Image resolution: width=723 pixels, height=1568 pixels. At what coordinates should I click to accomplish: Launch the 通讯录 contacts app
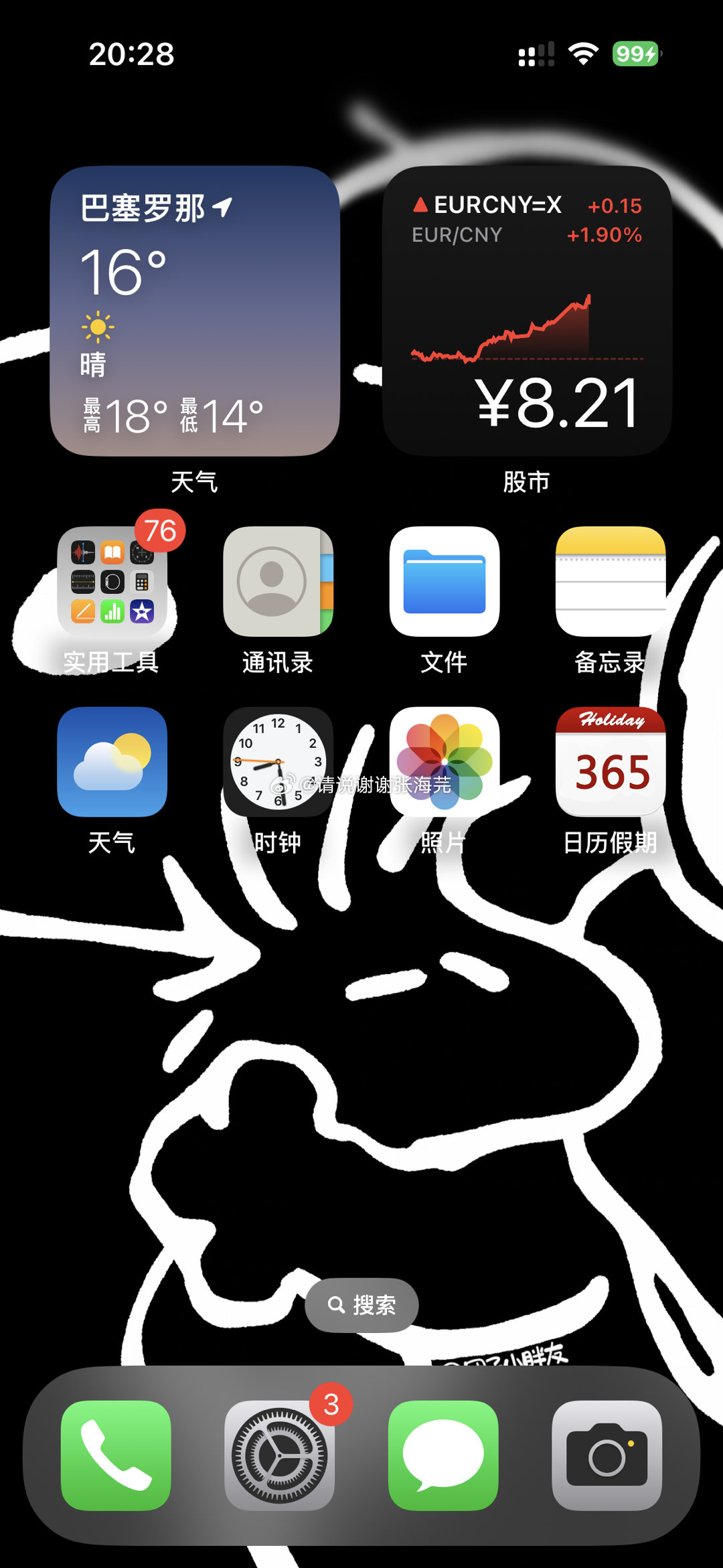pos(278,582)
